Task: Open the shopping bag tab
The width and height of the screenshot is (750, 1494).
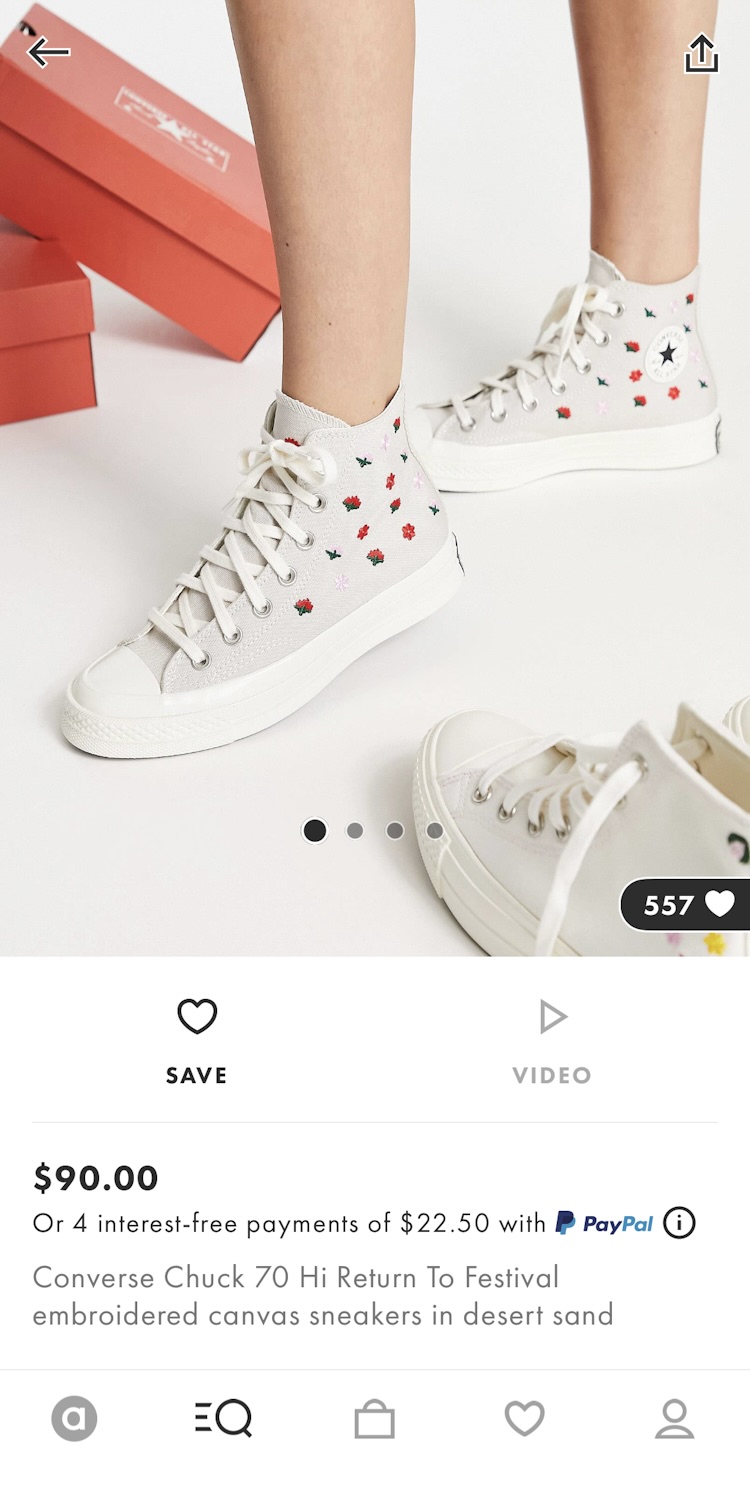Action: click(x=375, y=1418)
